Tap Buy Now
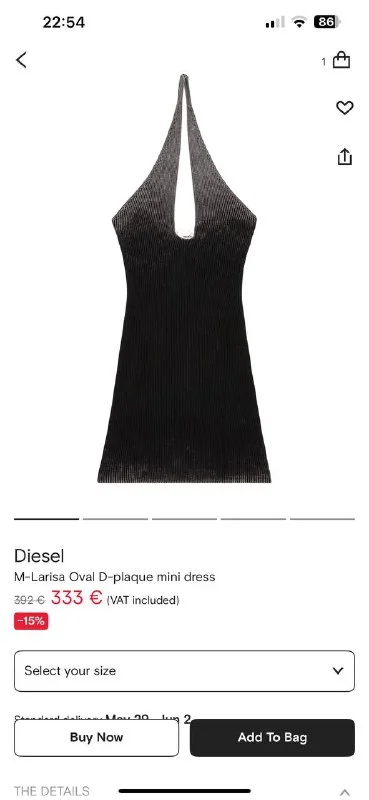The image size is (369, 800). 96,737
